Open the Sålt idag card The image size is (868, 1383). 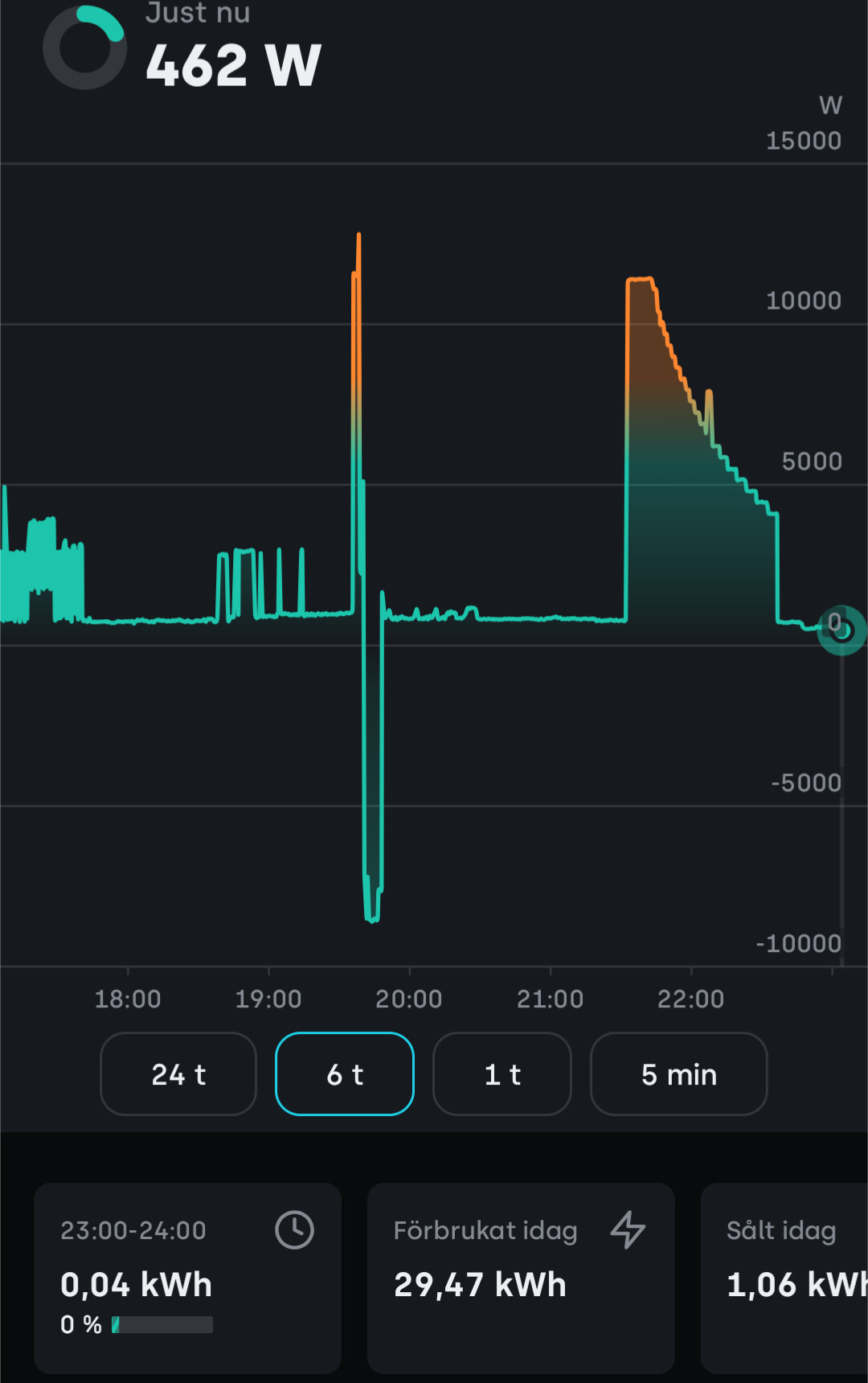tap(784, 1278)
